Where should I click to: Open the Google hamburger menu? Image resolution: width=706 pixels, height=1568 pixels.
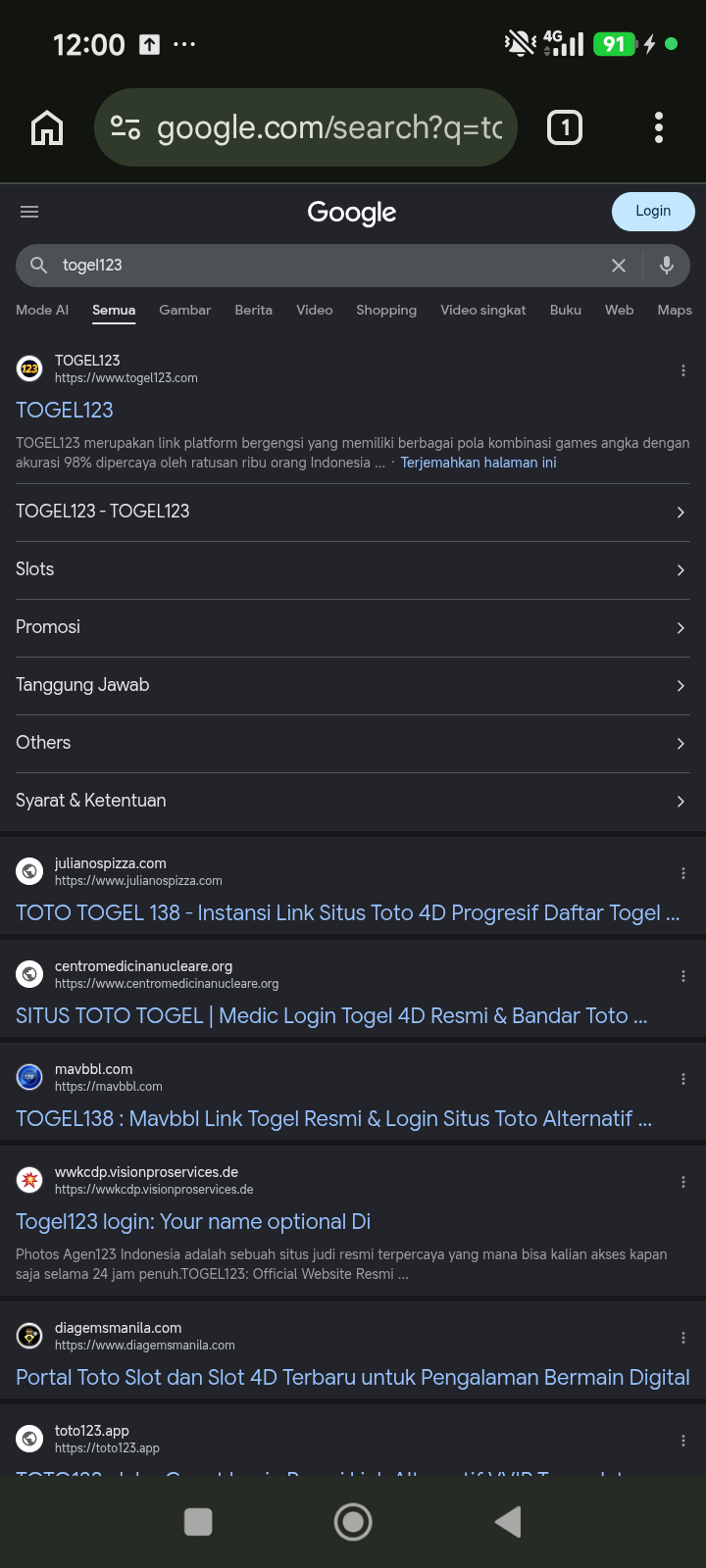[29, 212]
